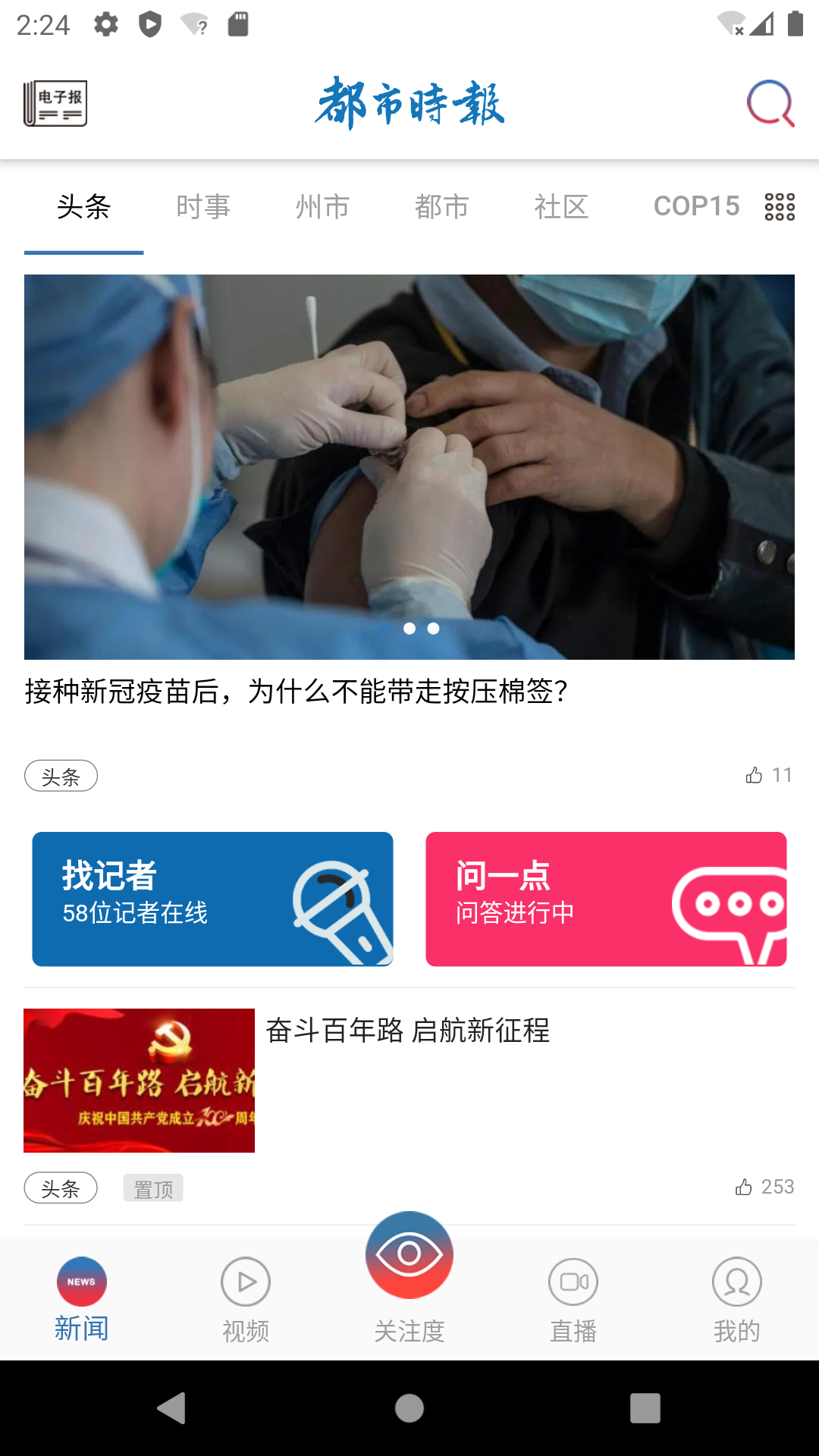Switch to the 时事 tab
Image resolution: width=819 pixels, height=1456 pixels.
[x=204, y=206]
